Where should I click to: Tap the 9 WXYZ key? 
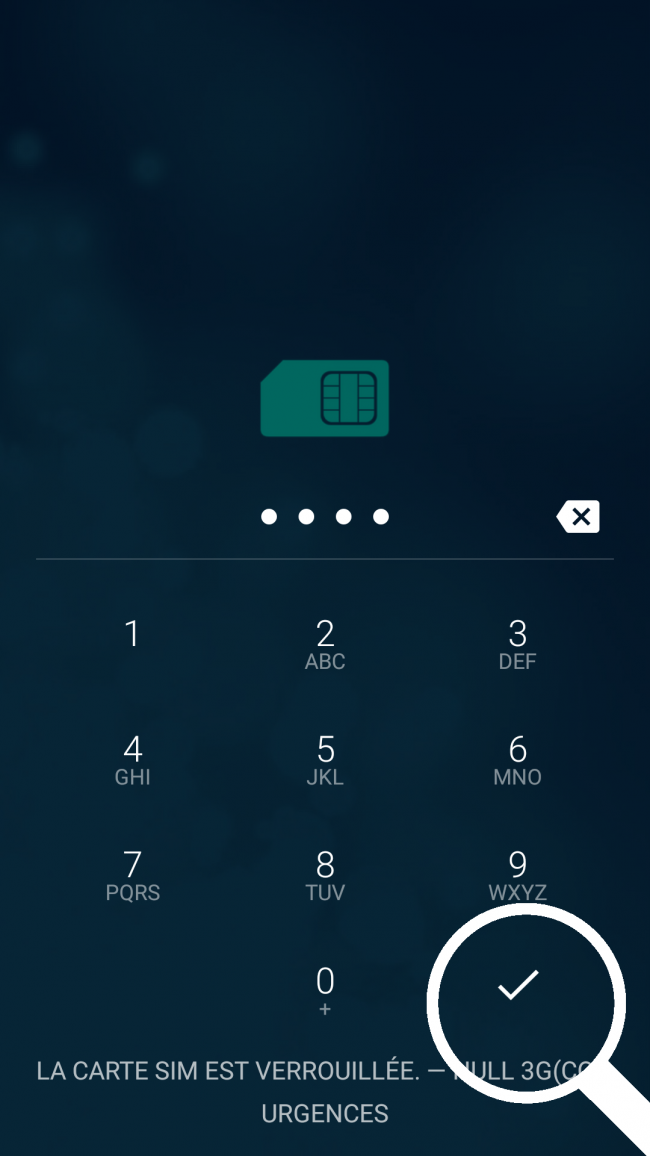[x=517, y=875]
